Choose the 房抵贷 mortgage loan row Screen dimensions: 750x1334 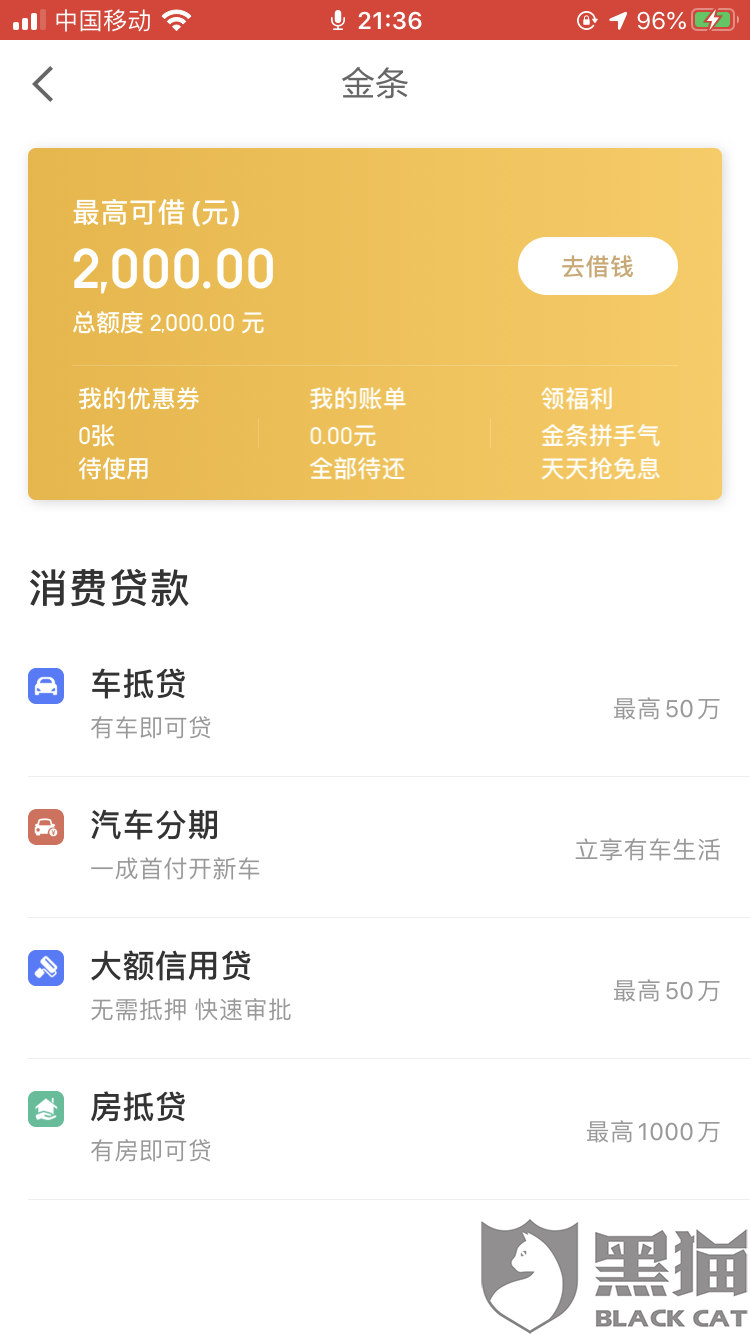click(x=374, y=1129)
